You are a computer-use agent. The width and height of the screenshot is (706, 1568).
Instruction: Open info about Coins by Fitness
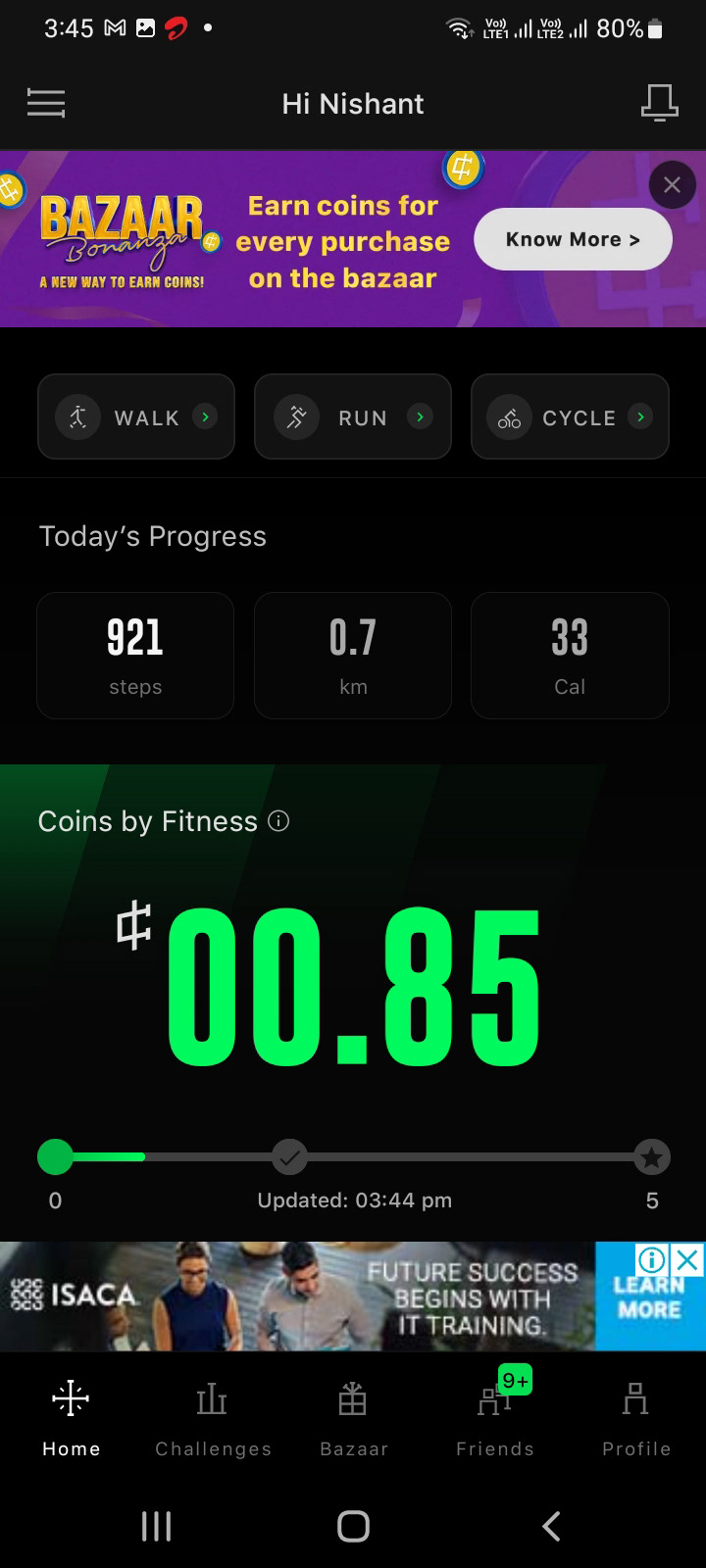pyautogui.click(x=278, y=821)
